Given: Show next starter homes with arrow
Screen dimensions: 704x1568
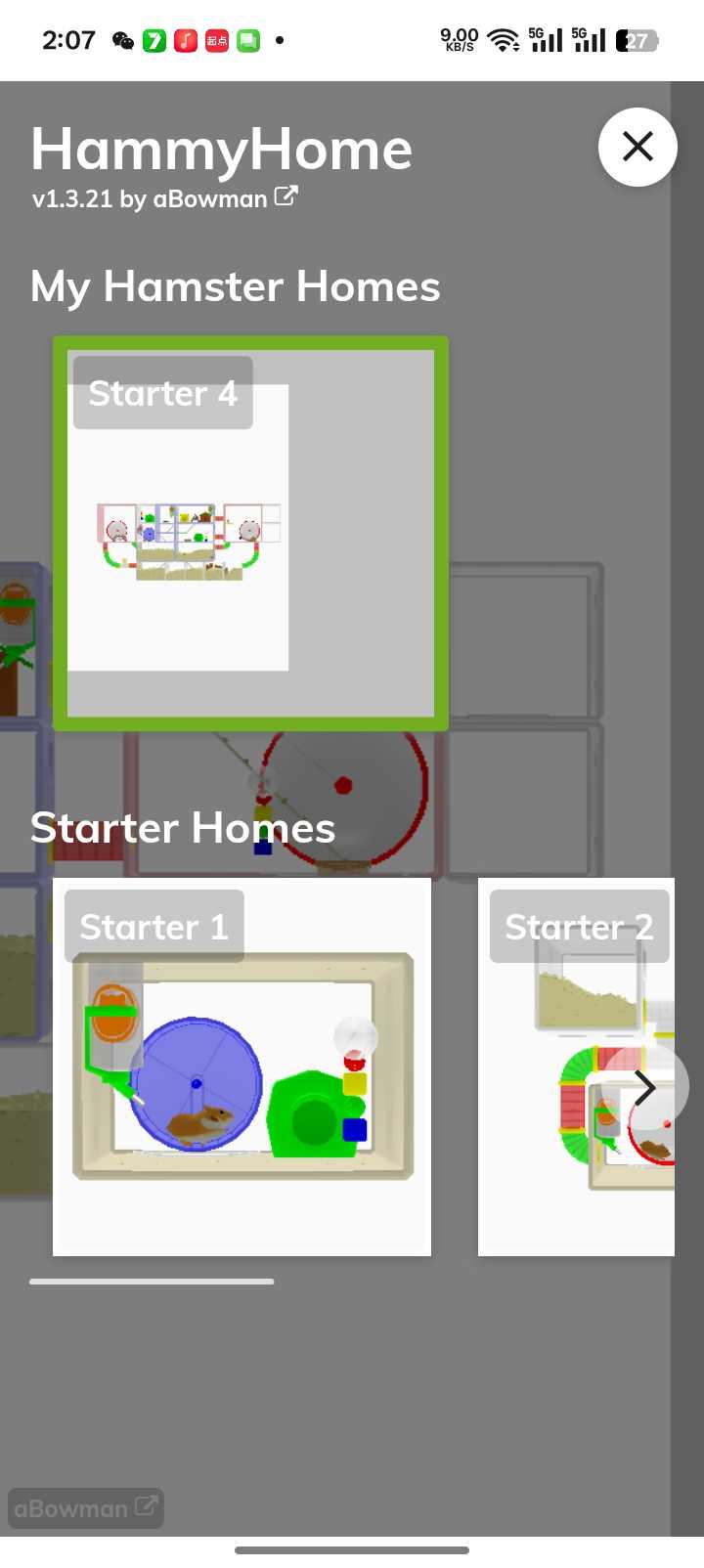Looking at the screenshot, I should [x=646, y=1087].
